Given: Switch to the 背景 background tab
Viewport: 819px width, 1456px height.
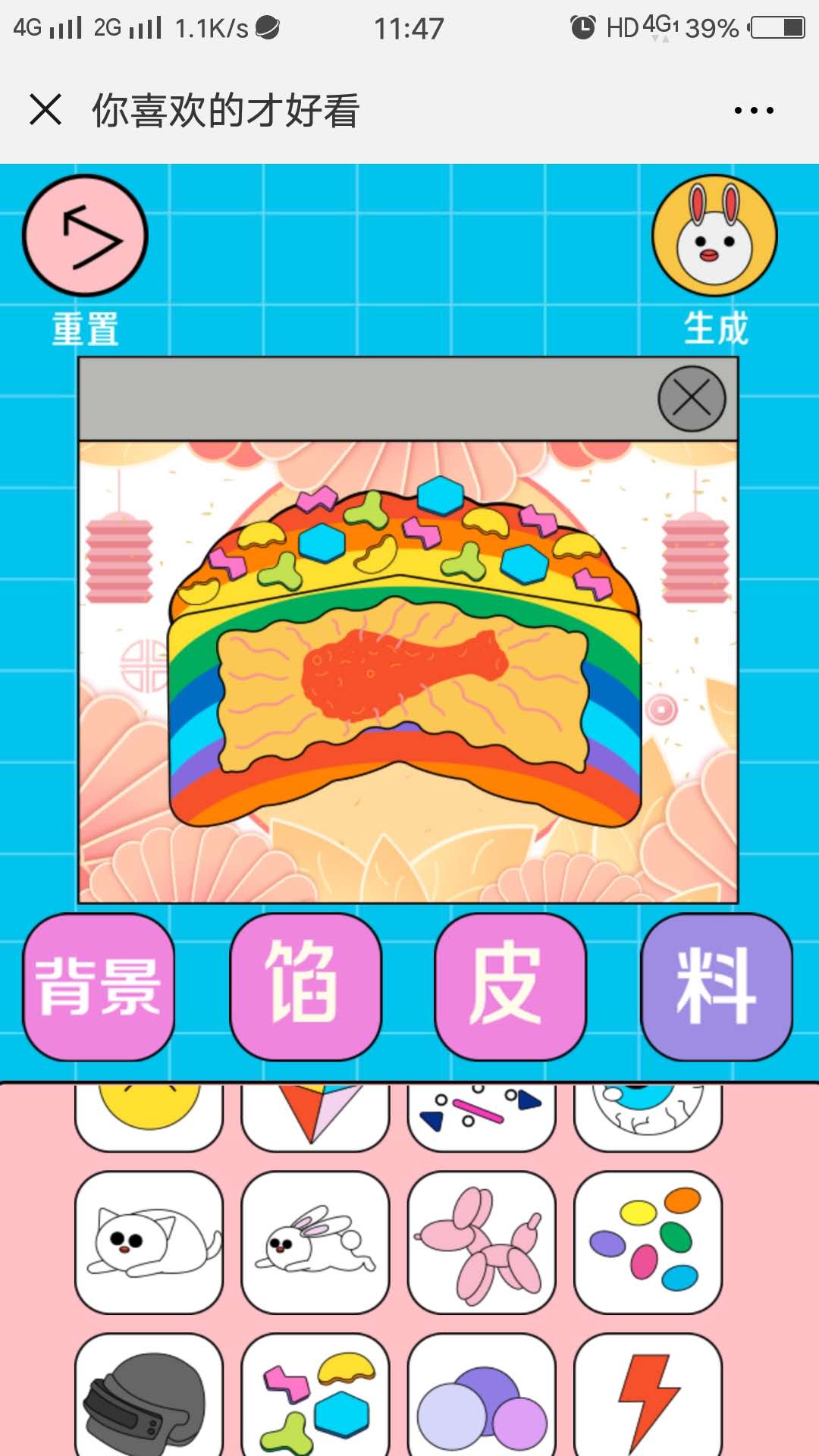Looking at the screenshot, I should tap(99, 986).
